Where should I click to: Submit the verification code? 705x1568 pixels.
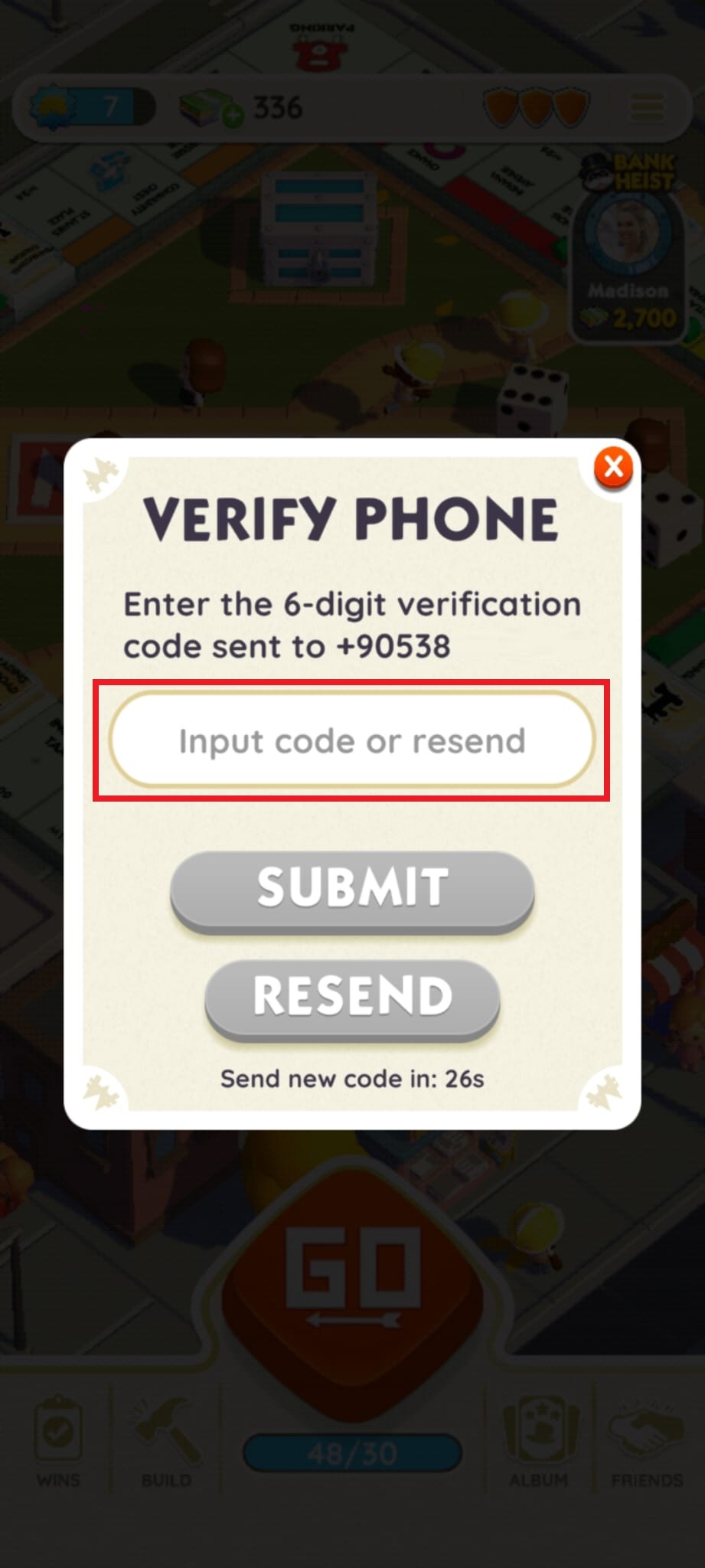tap(351, 888)
